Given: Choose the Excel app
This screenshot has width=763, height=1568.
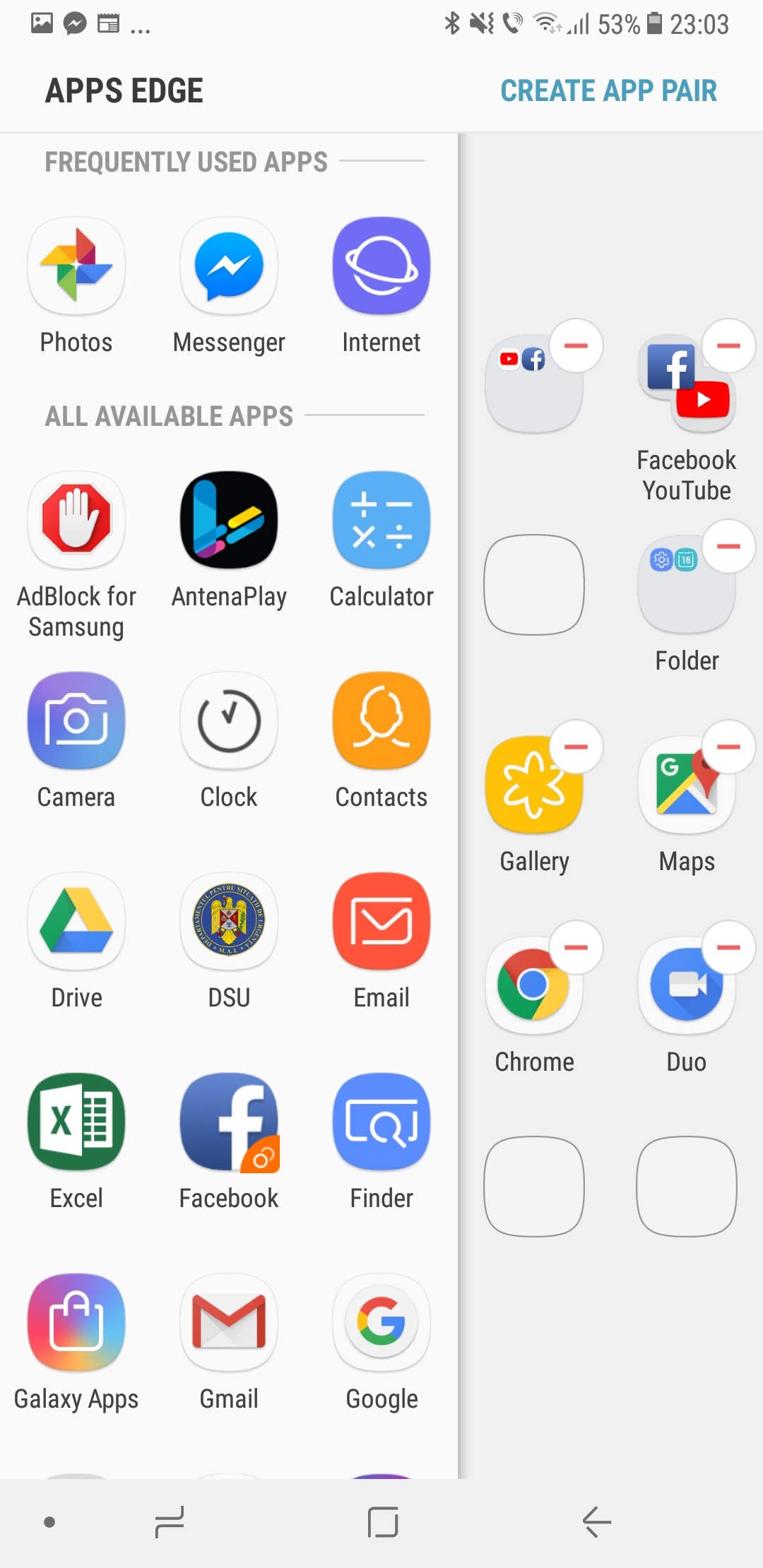Looking at the screenshot, I should tap(76, 1122).
